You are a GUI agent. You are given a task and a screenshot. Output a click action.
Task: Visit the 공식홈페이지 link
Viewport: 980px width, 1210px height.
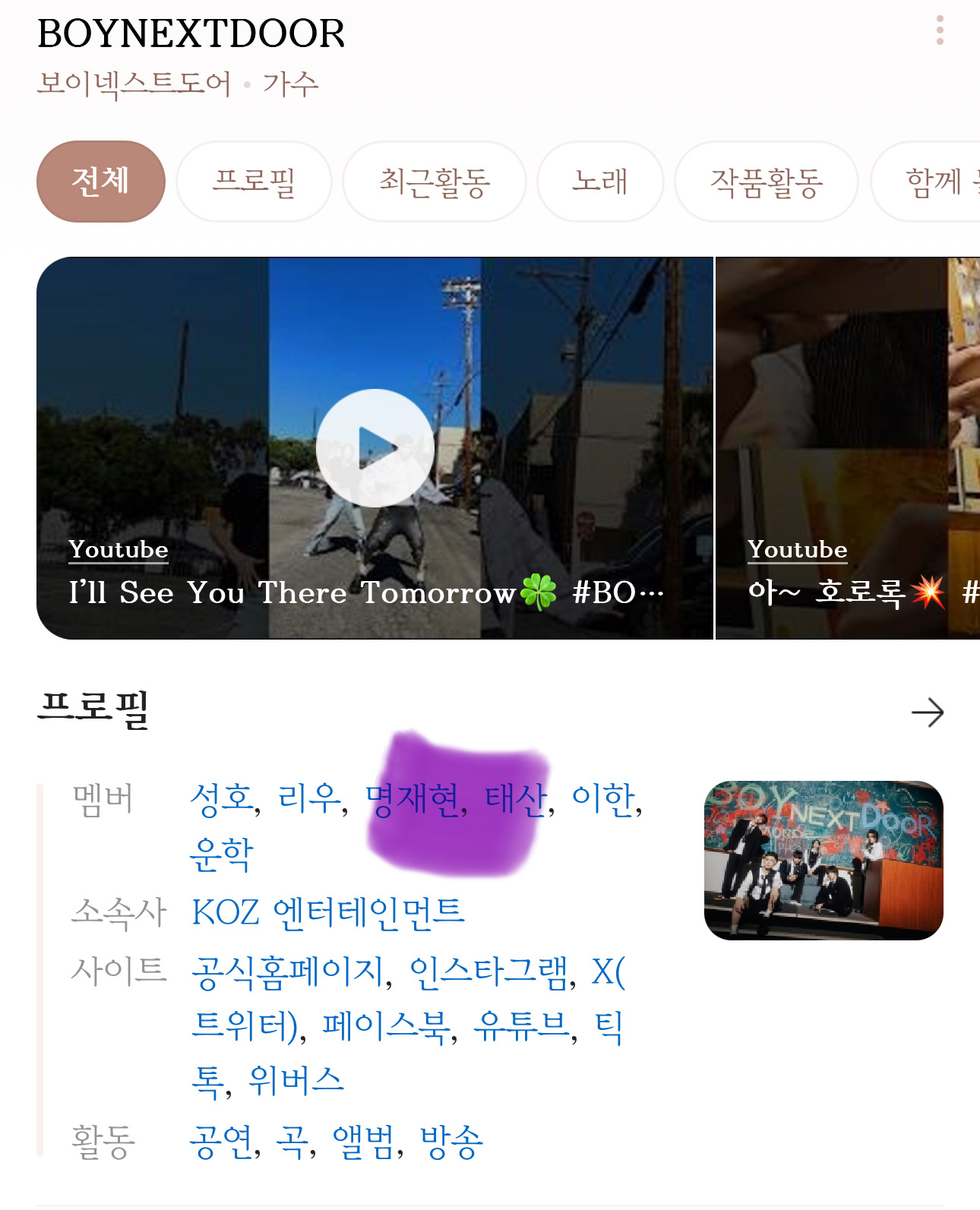click(288, 971)
